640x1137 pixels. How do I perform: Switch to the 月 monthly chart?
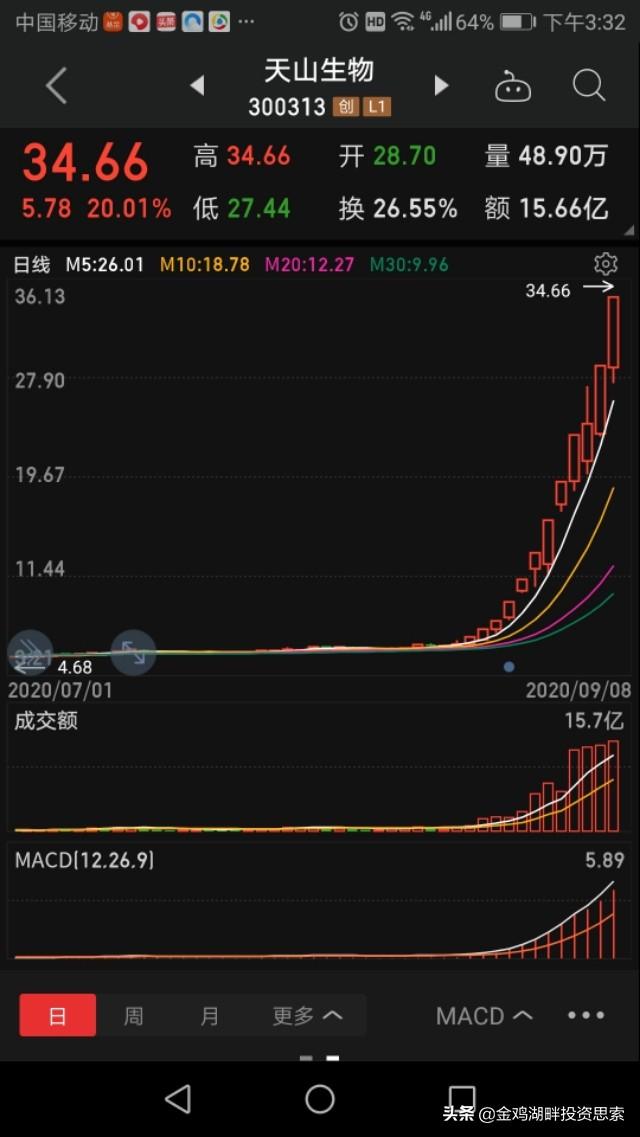click(209, 1016)
